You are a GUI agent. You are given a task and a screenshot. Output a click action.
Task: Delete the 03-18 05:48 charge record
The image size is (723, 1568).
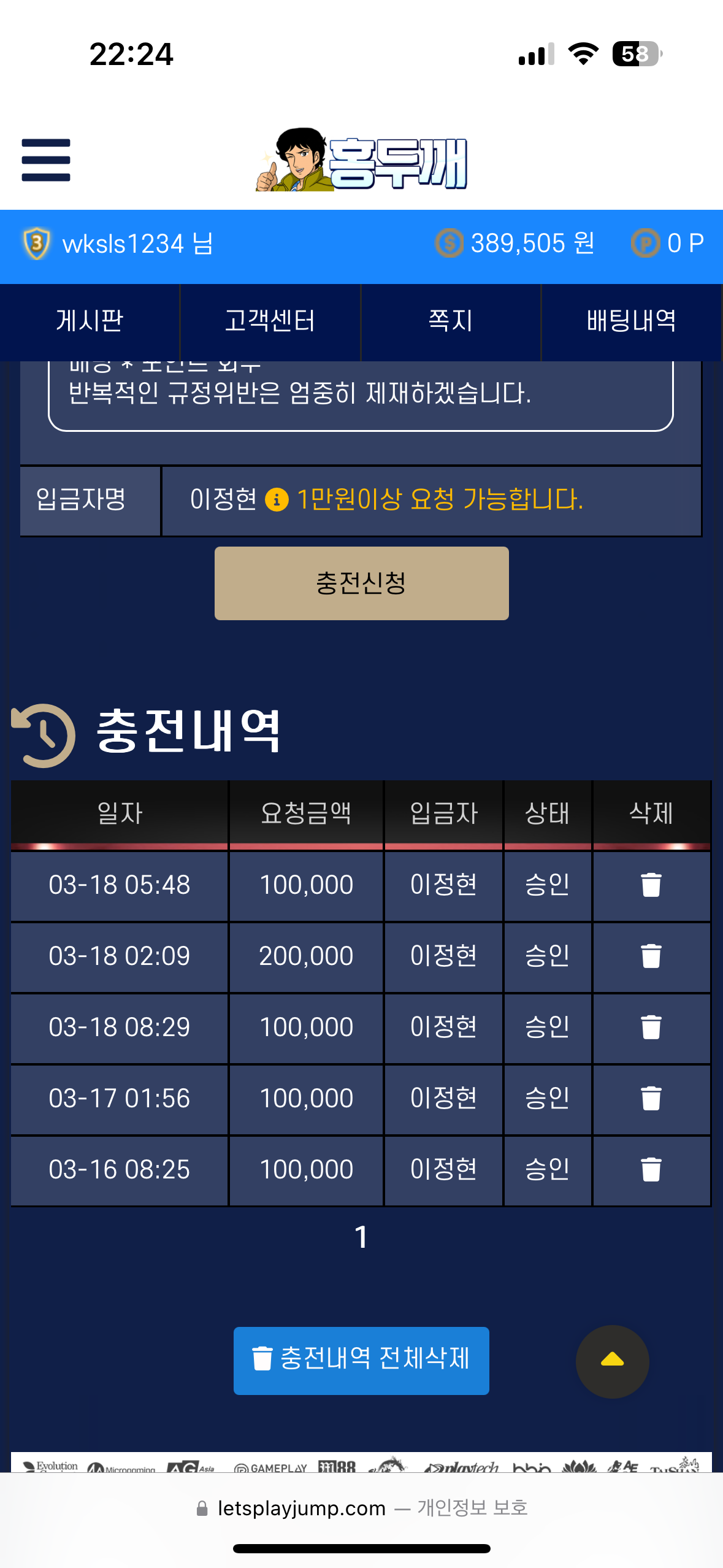point(651,885)
